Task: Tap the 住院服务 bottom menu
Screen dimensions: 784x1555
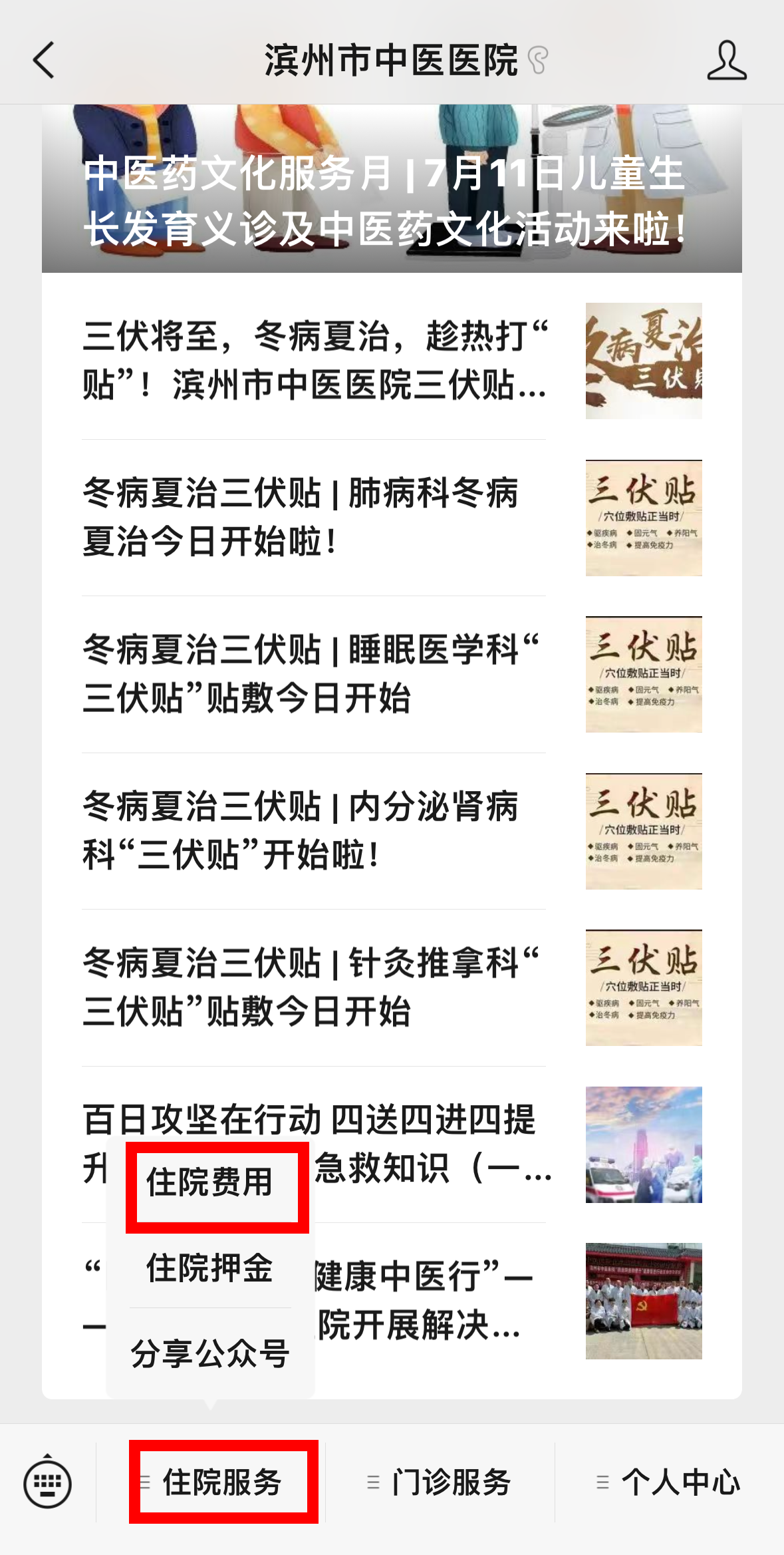Action: coord(223,1482)
